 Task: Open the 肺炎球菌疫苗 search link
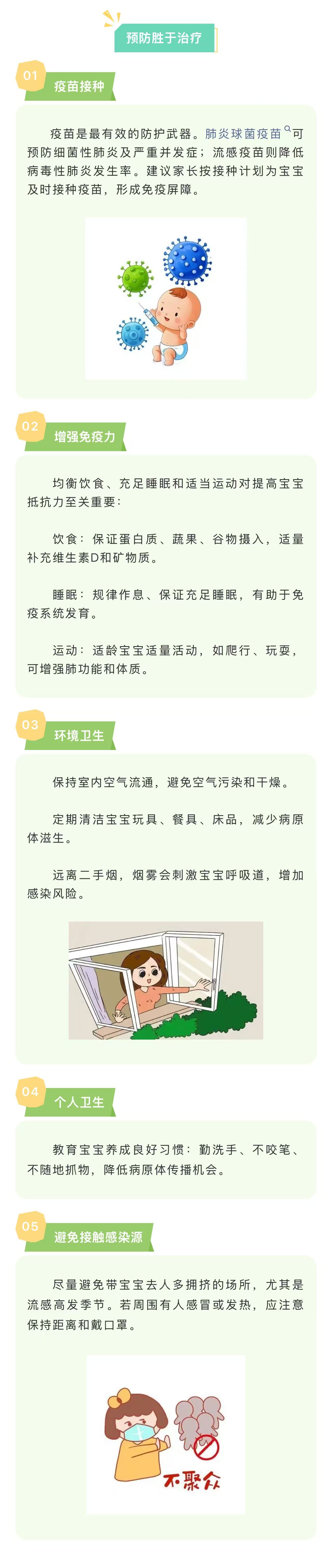(x=243, y=134)
